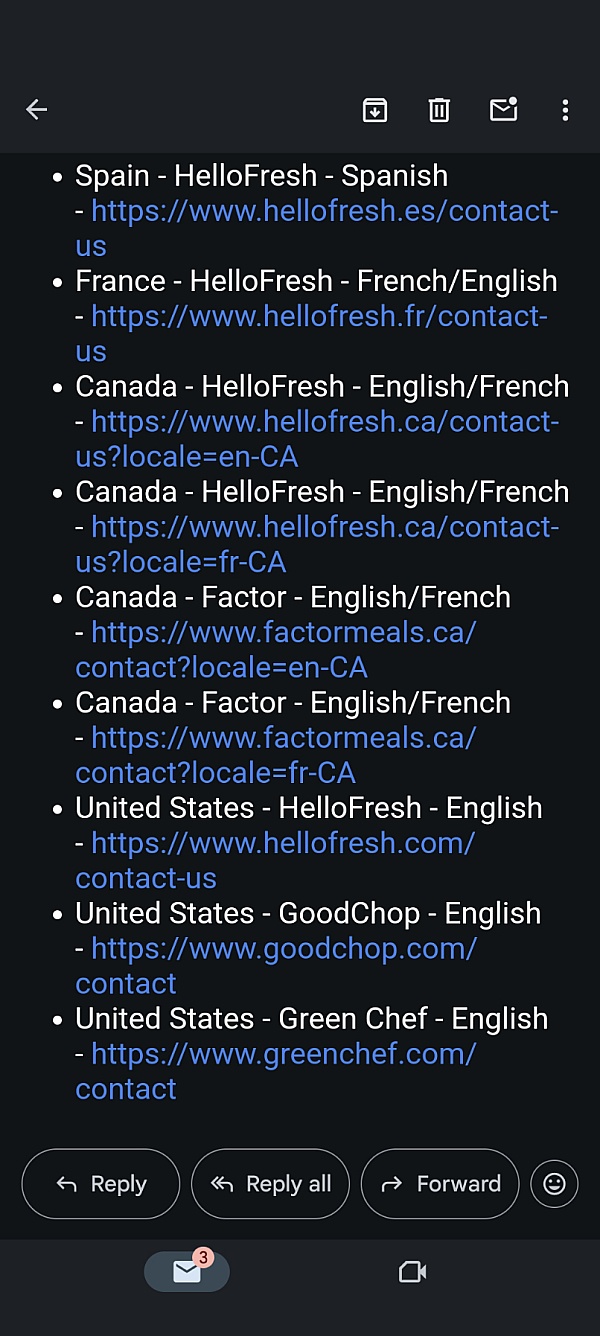Archive this email
Screen dimensions: 600x1336
375,110
